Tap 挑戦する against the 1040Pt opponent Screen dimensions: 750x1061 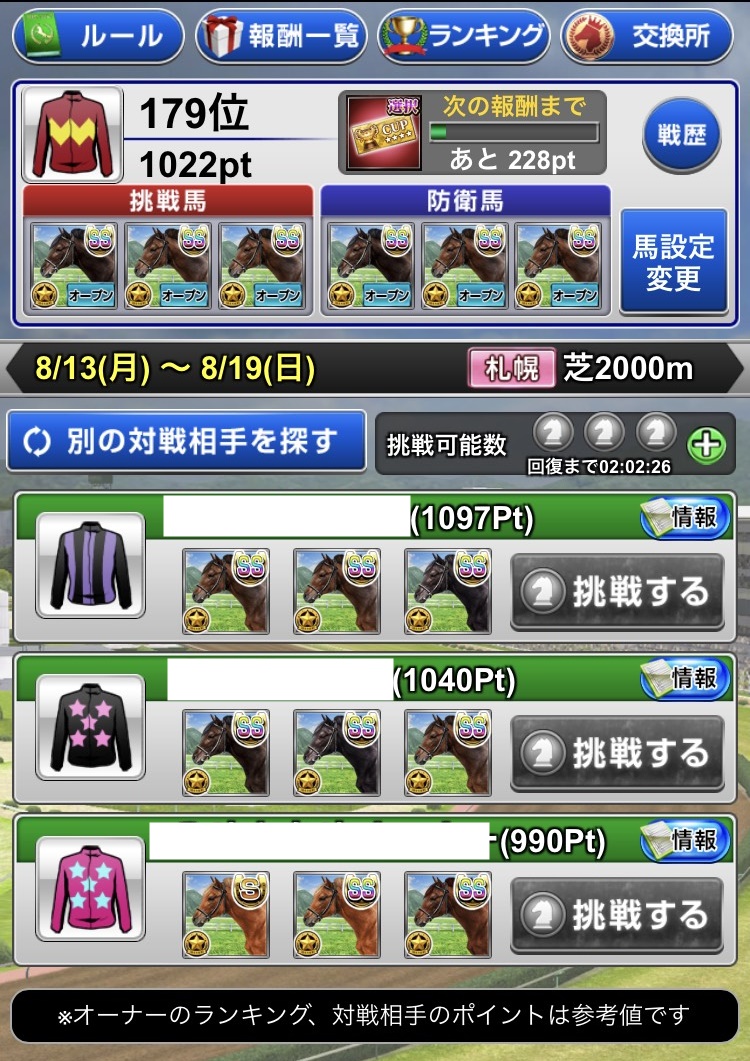[x=617, y=755]
